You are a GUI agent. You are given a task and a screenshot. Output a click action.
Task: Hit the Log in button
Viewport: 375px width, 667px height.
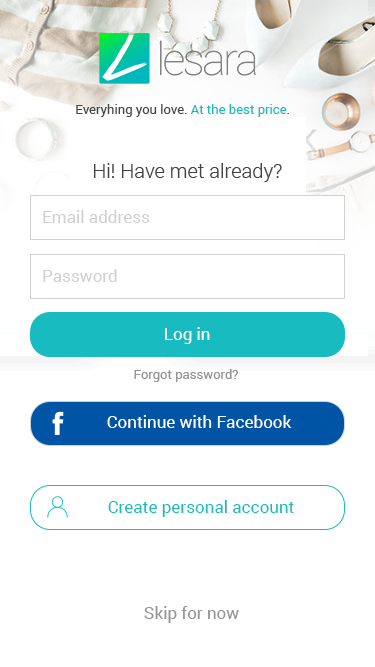(187, 334)
